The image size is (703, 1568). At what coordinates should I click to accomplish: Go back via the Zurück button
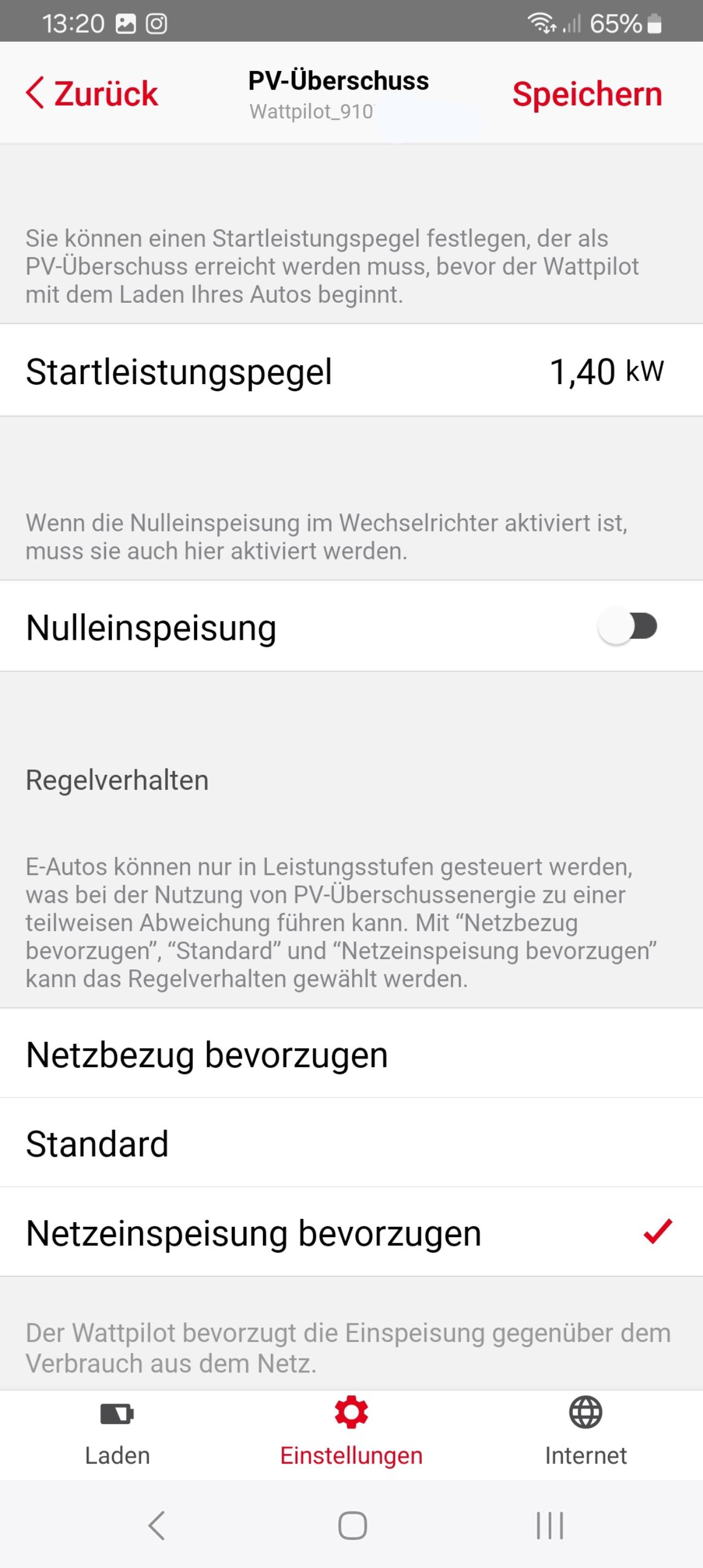[92, 94]
